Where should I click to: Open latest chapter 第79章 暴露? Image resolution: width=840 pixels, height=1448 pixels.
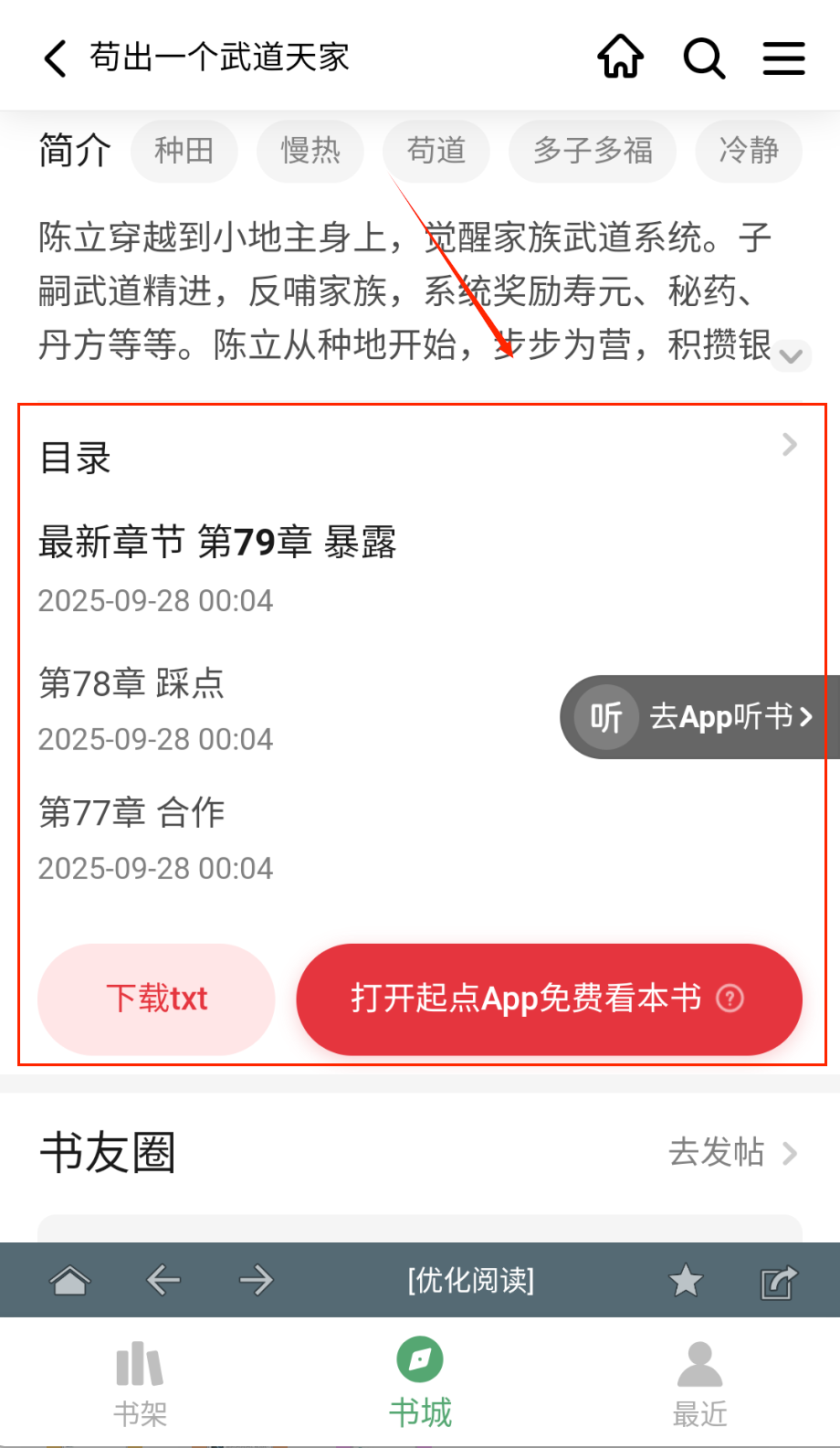tap(218, 542)
